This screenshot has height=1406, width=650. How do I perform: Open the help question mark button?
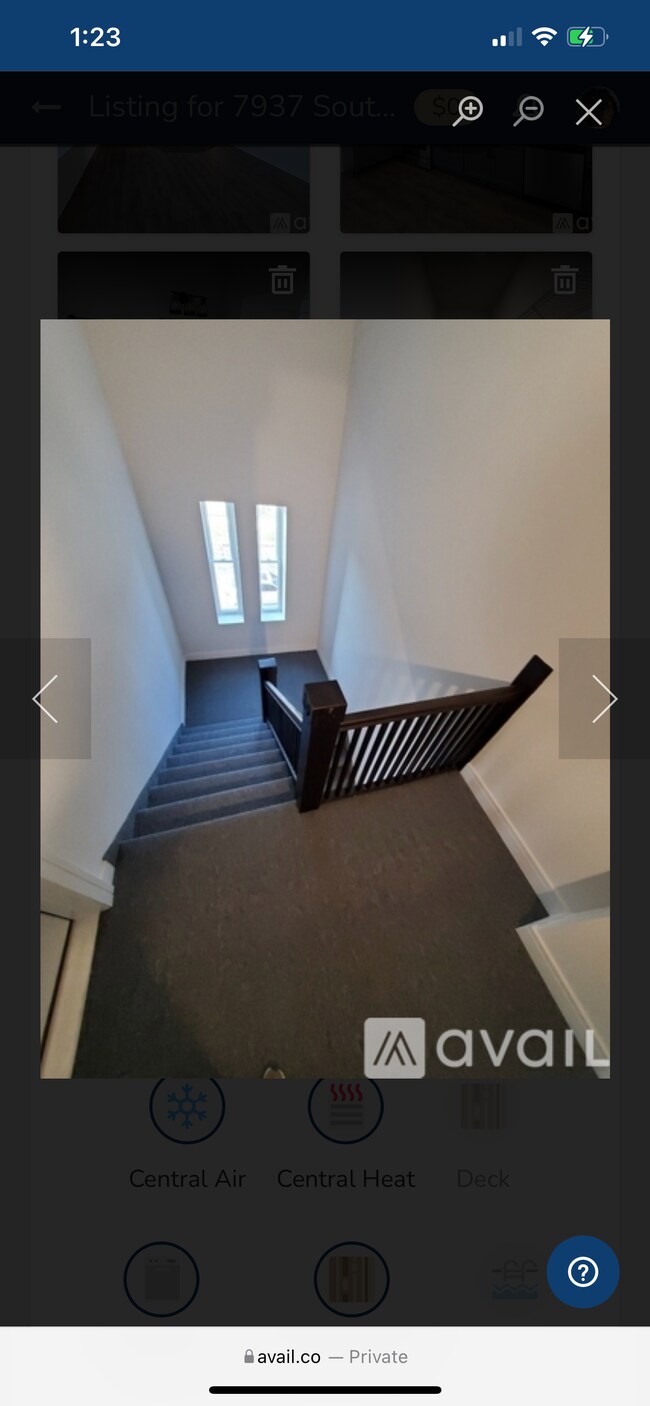pos(582,1272)
